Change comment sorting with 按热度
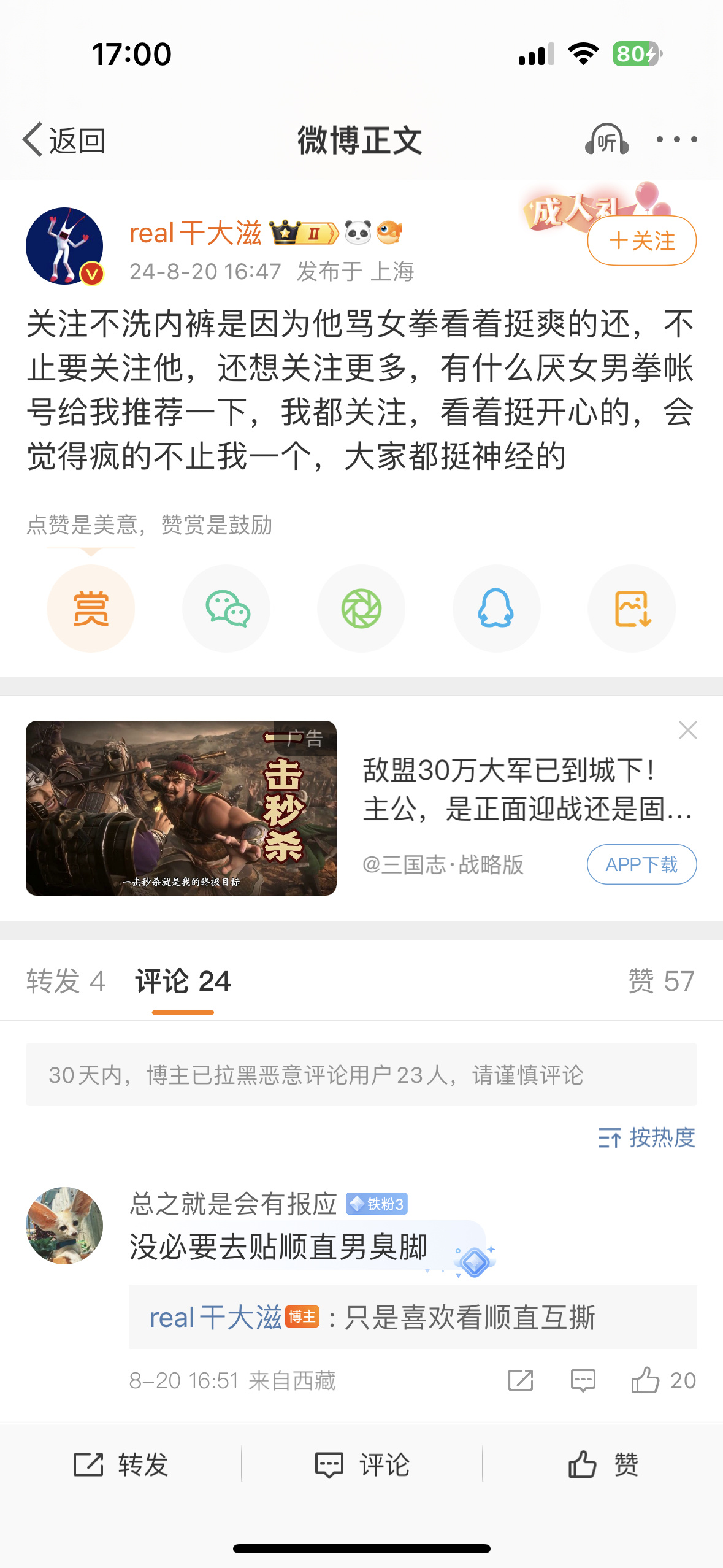This screenshot has width=723, height=1568. [x=647, y=1138]
